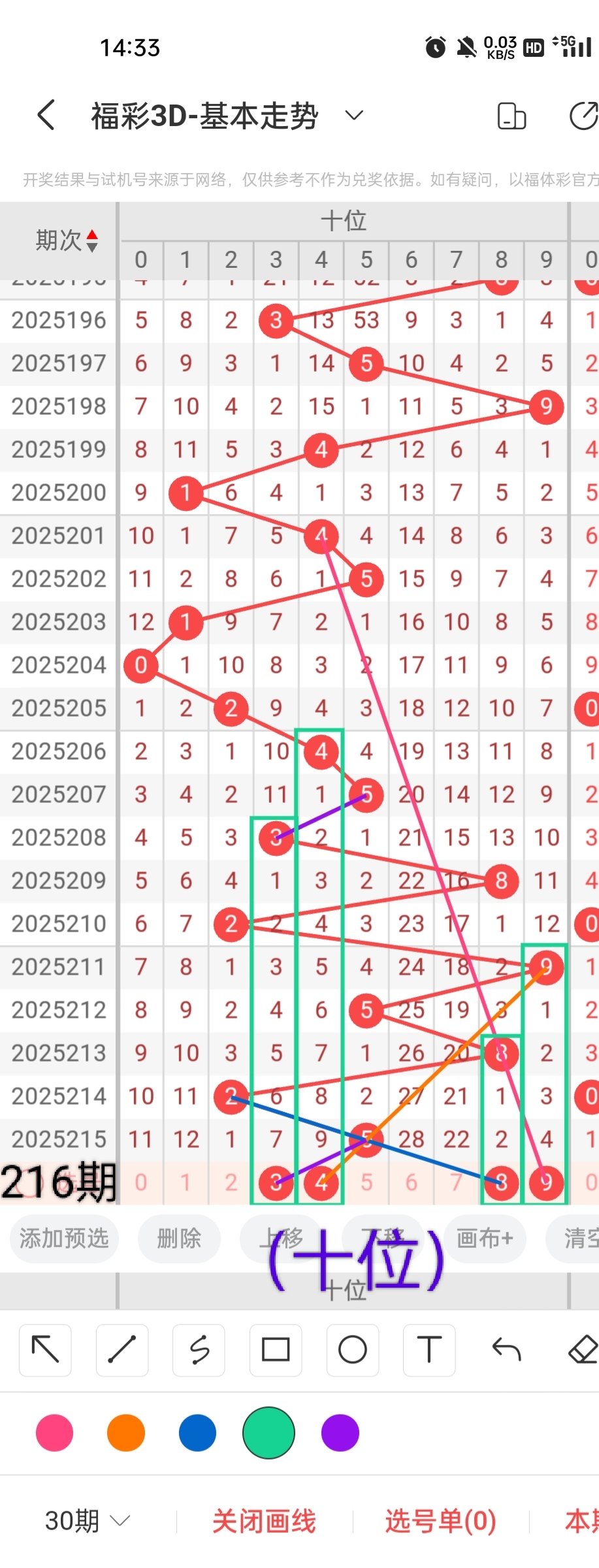Screen dimensions: 599x1568
Task: Undo the last drawing
Action: coord(506,1350)
